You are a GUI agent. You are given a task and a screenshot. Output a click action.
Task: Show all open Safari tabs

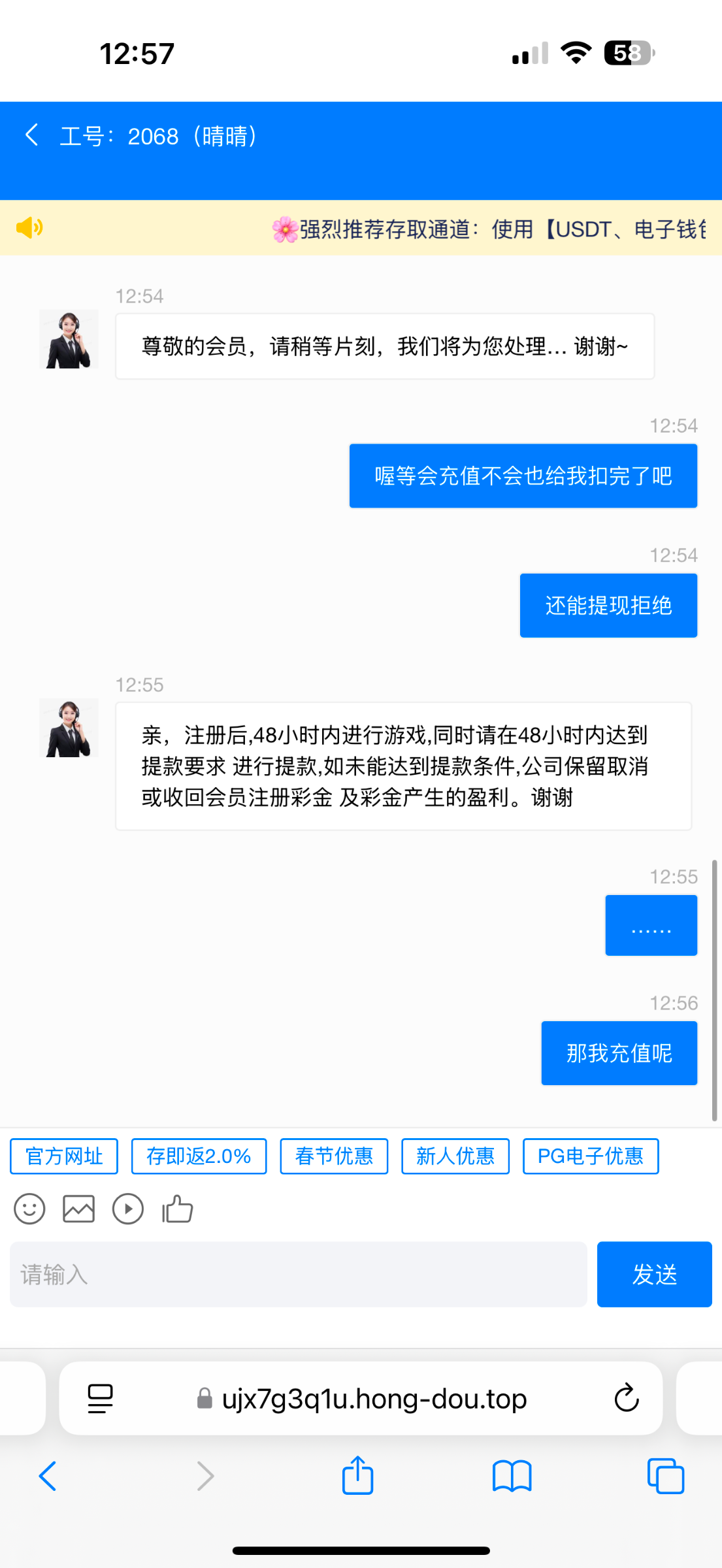click(665, 1476)
